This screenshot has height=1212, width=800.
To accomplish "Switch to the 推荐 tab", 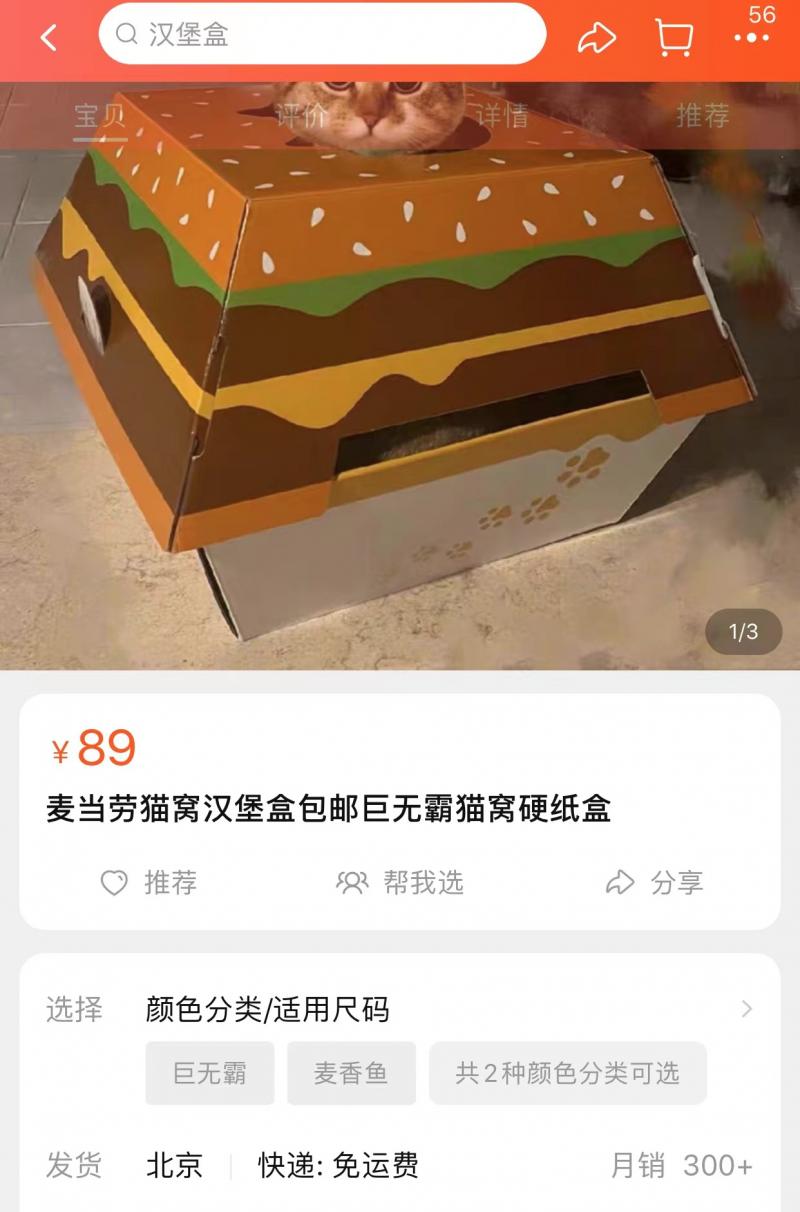I will [702, 115].
